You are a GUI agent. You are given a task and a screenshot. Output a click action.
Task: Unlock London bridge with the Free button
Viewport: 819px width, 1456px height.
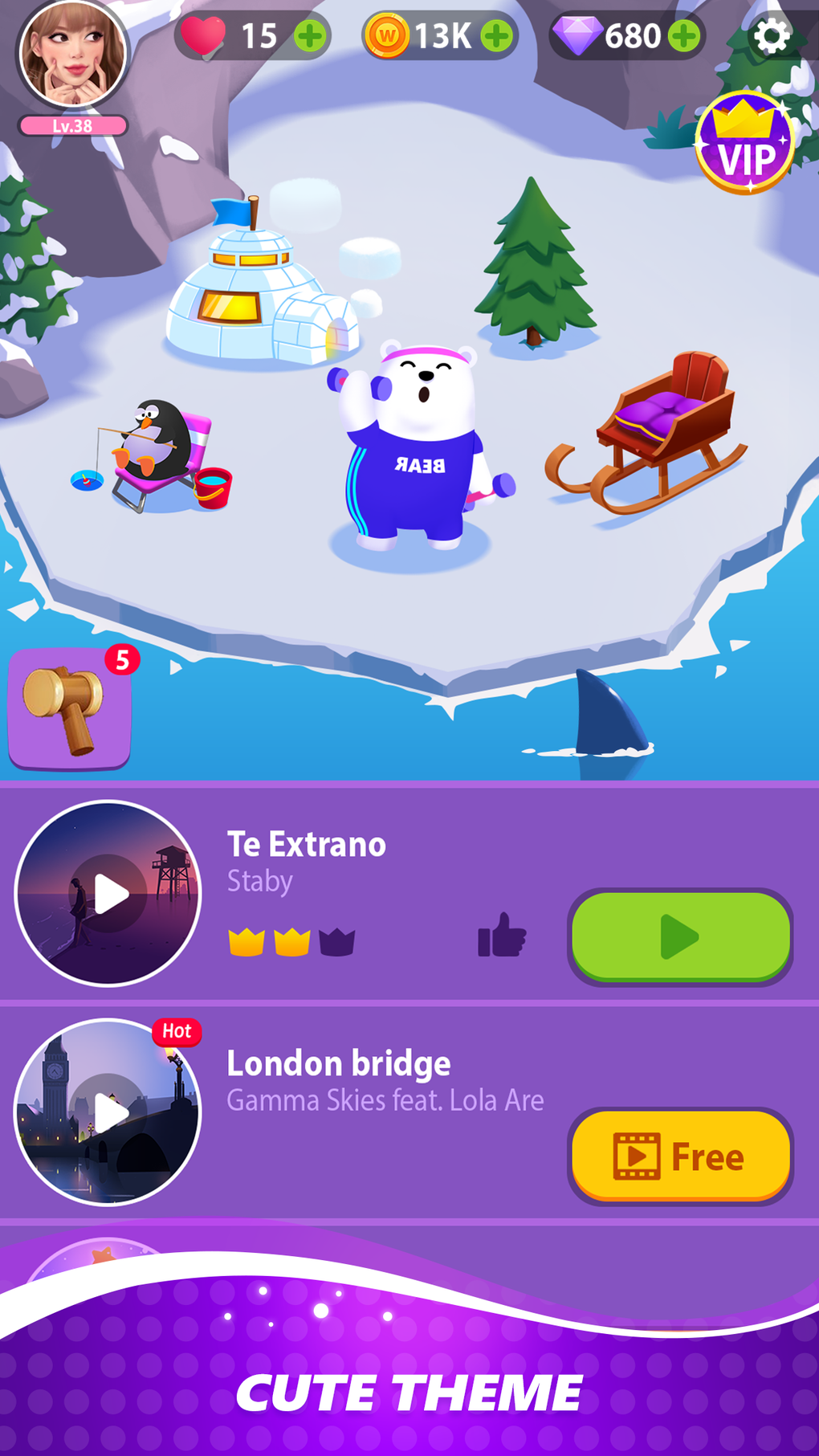point(679,1156)
